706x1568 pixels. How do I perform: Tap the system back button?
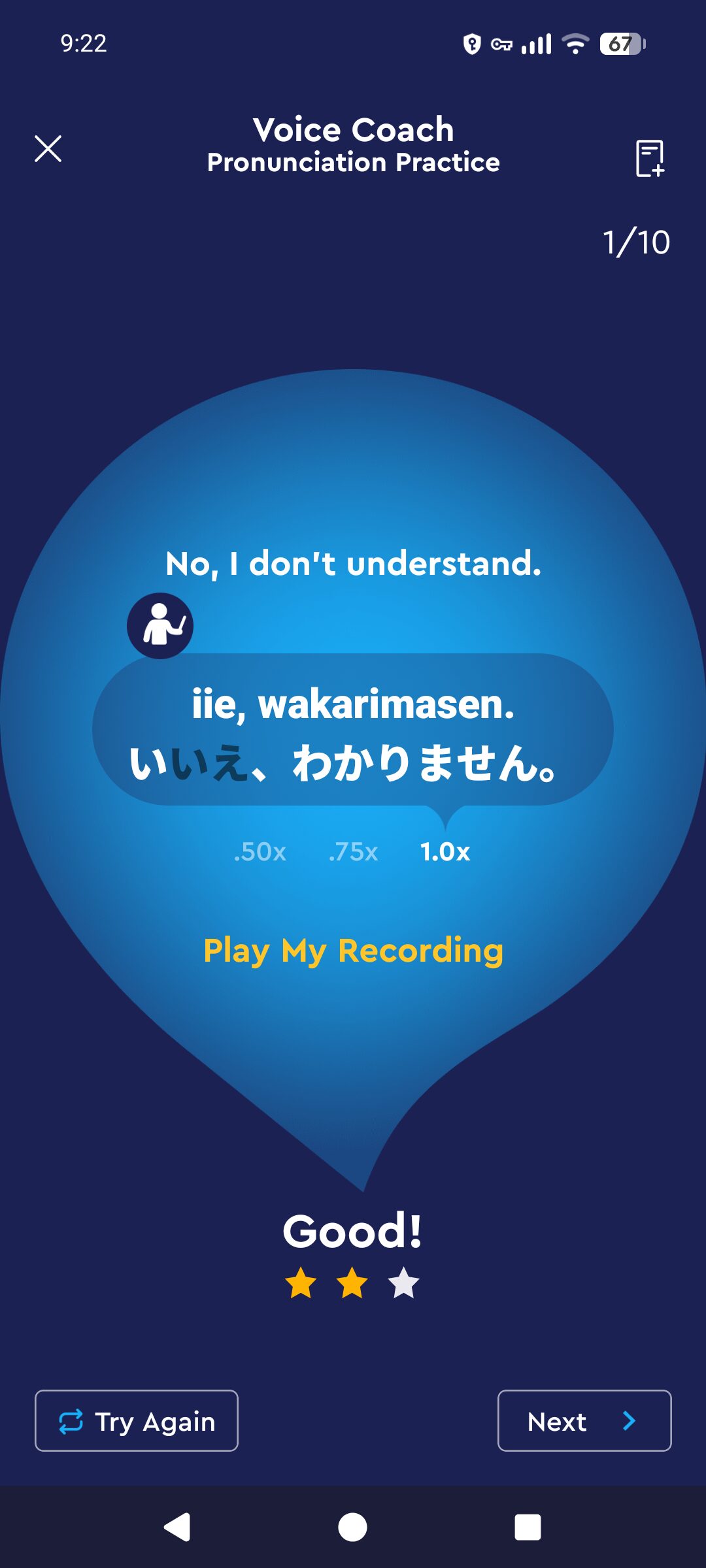pyautogui.click(x=176, y=1527)
